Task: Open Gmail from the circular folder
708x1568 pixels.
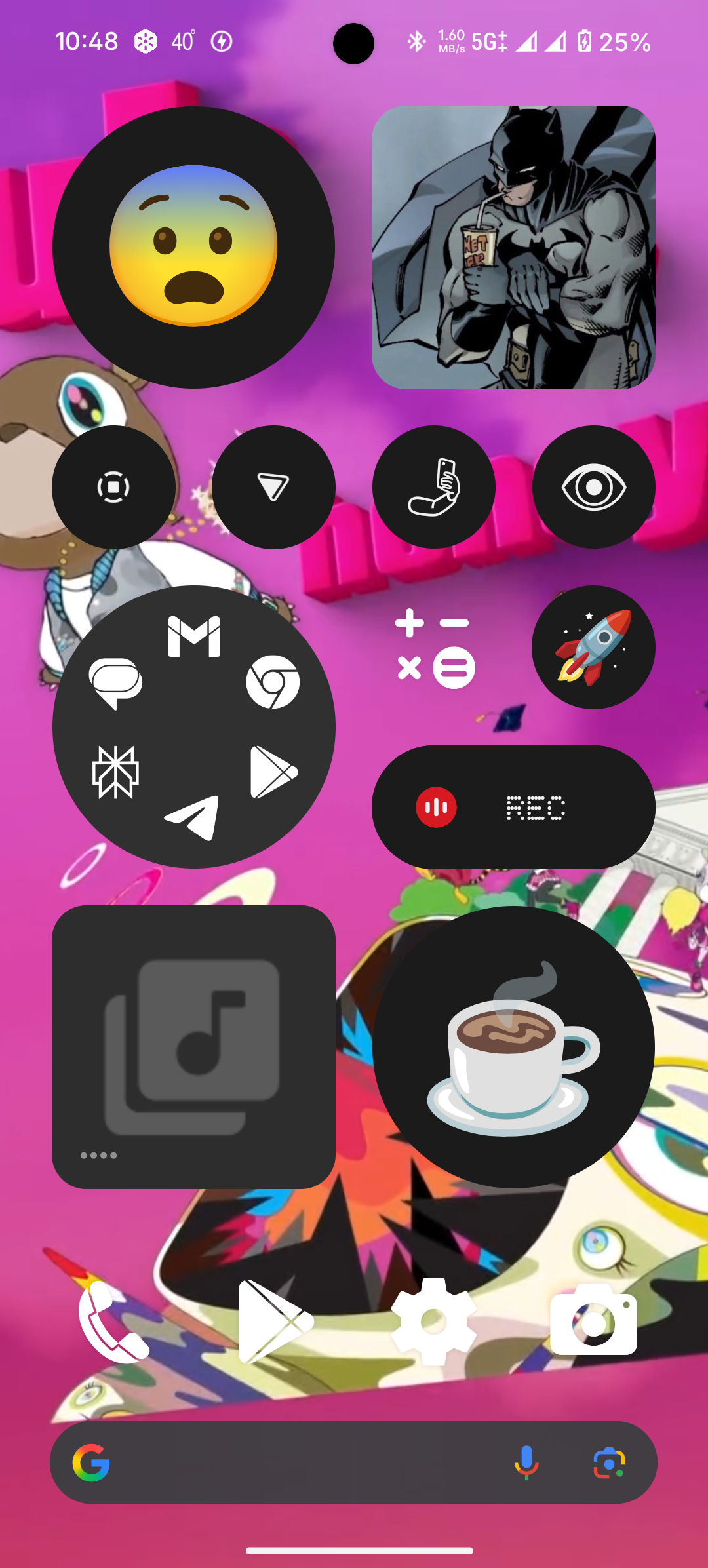Action: point(194,637)
